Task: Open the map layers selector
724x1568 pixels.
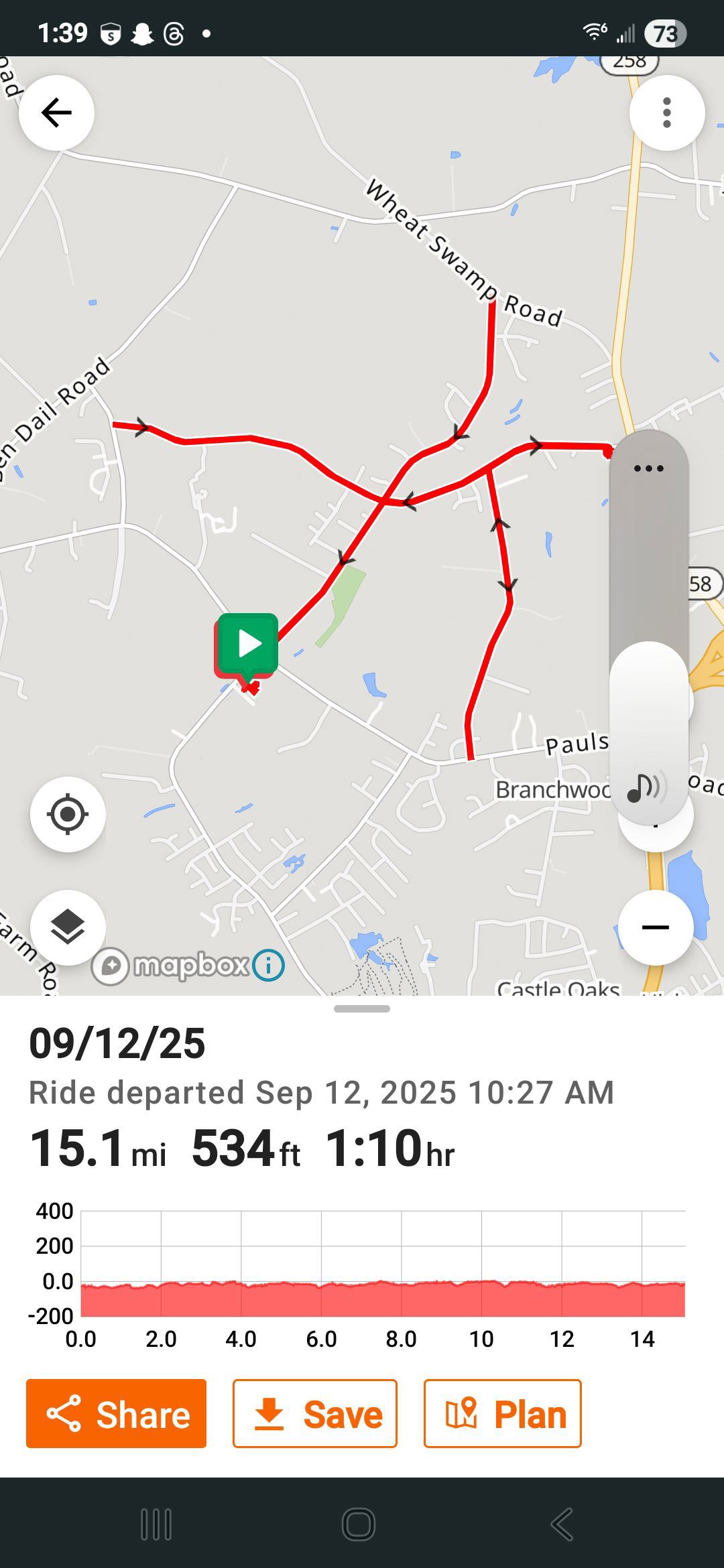Action: (x=68, y=927)
